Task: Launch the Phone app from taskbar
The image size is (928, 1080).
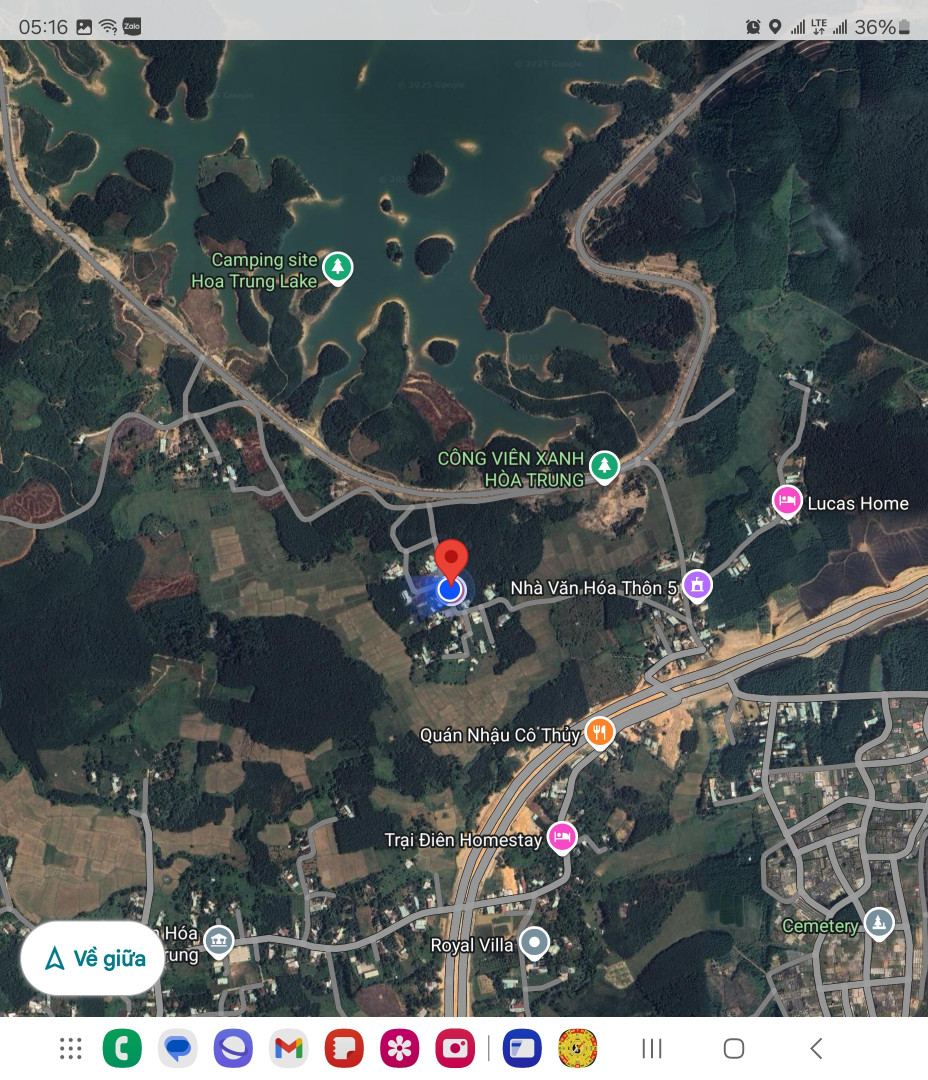Action: click(x=123, y=1048)
